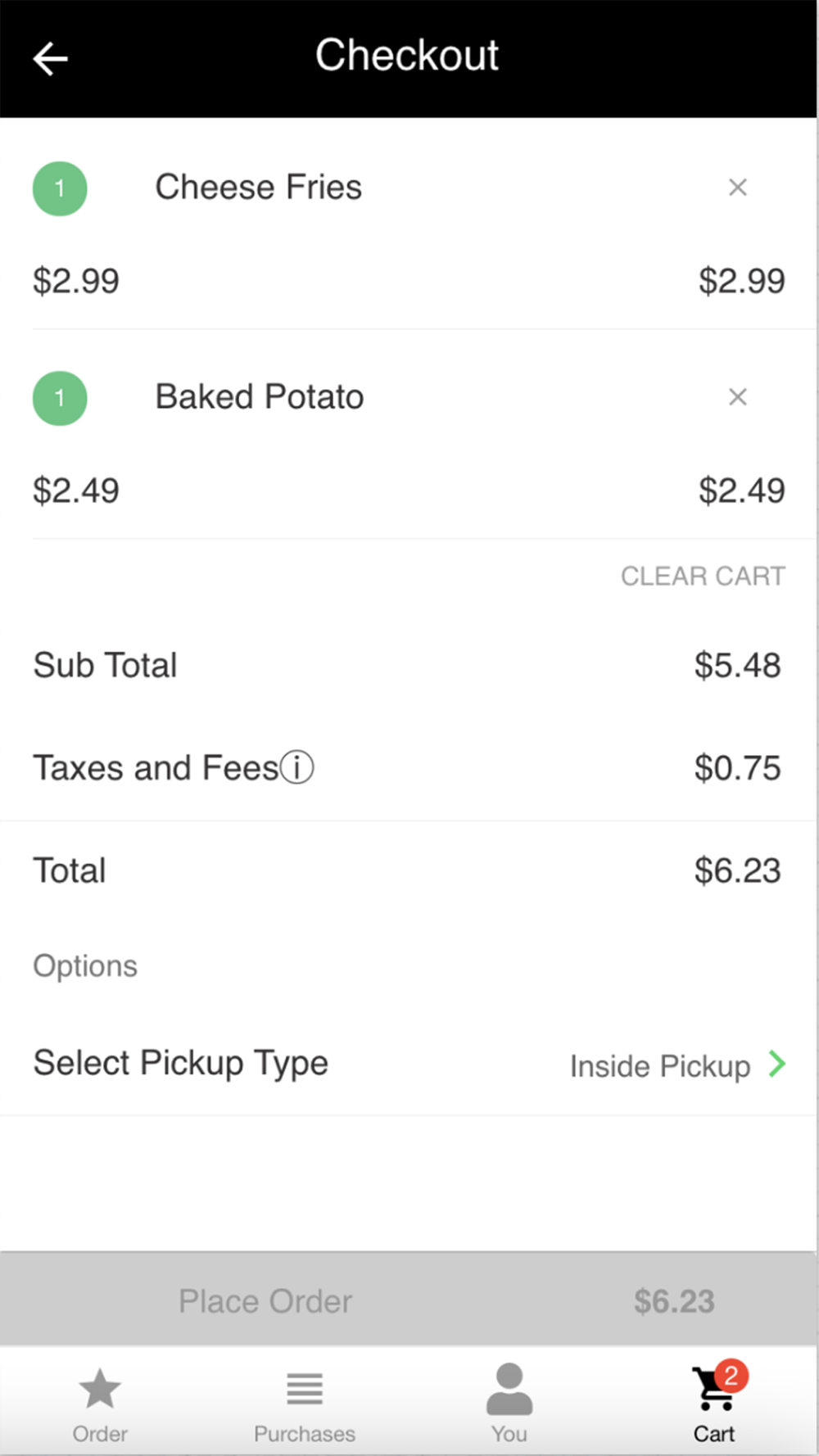Open the Select Pickup Type option
The height and width of the screenshot is (1456, 819).
(409, 1064)
